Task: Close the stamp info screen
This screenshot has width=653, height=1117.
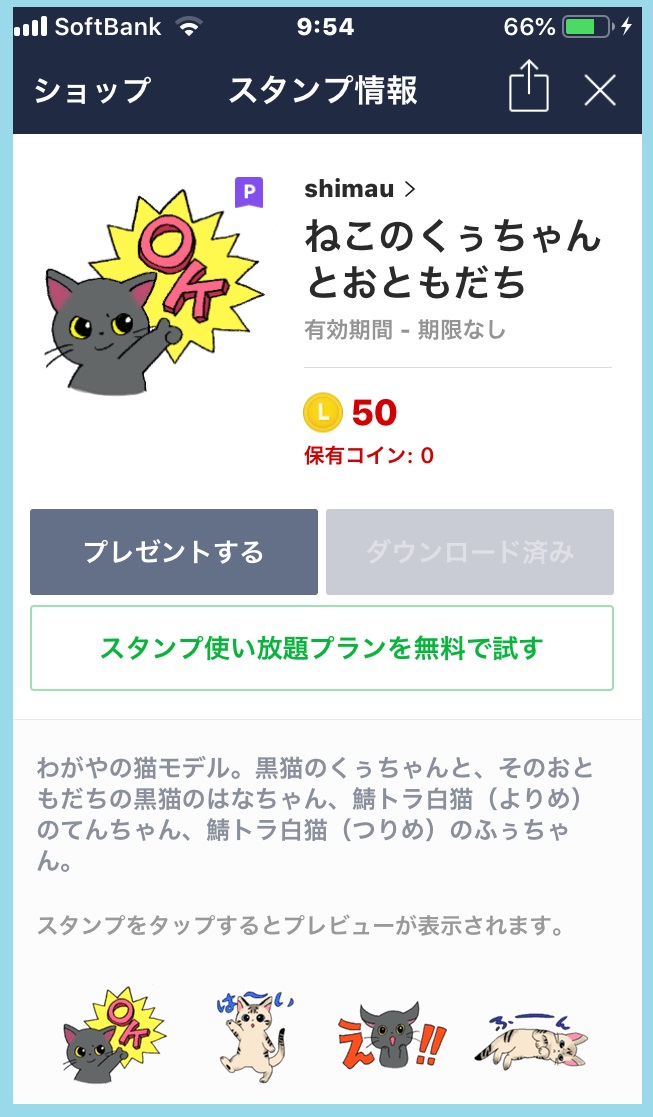Action: pyautogui.click(x=600, y=91)
